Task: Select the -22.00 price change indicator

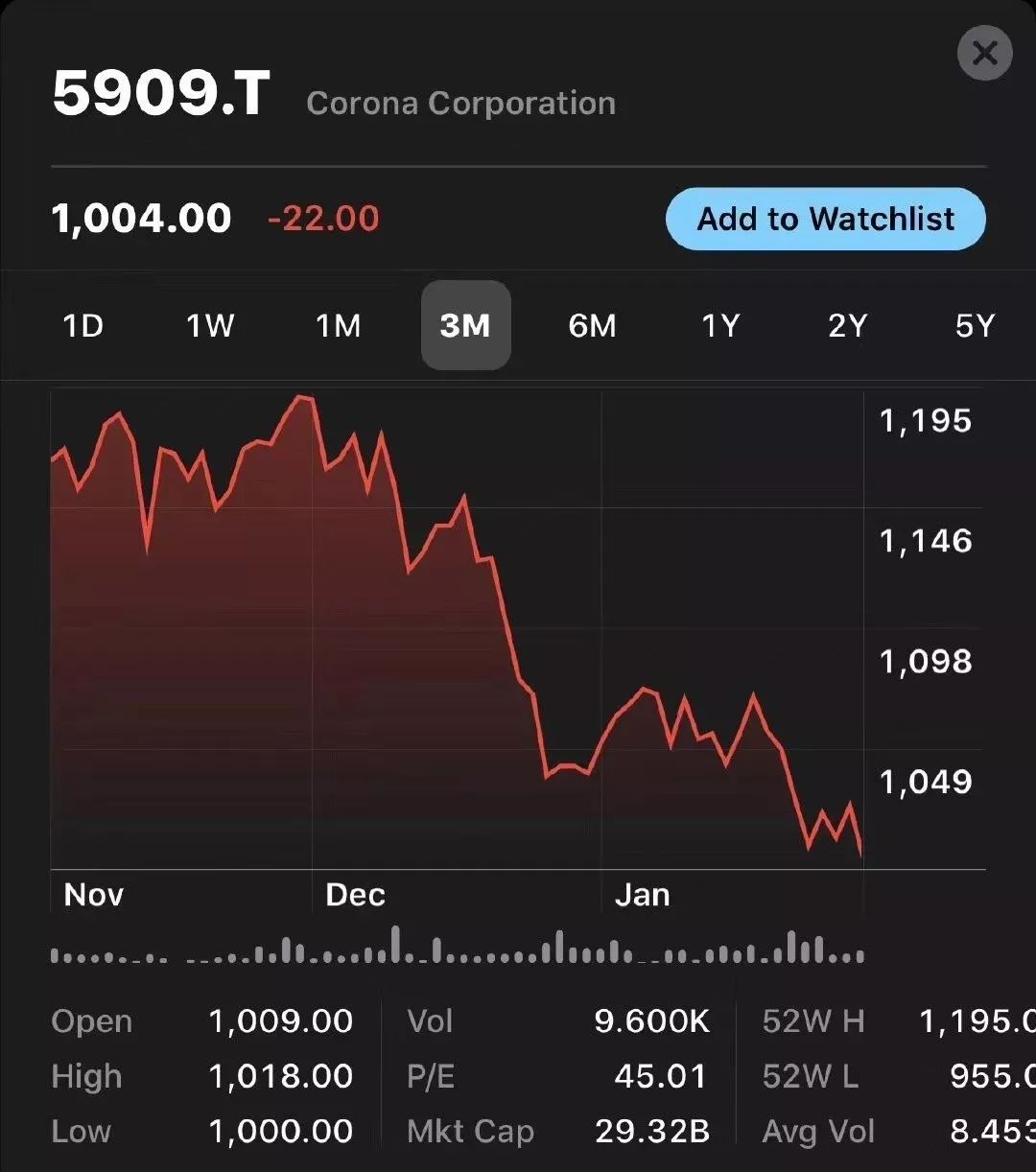Action: point(324,220)
